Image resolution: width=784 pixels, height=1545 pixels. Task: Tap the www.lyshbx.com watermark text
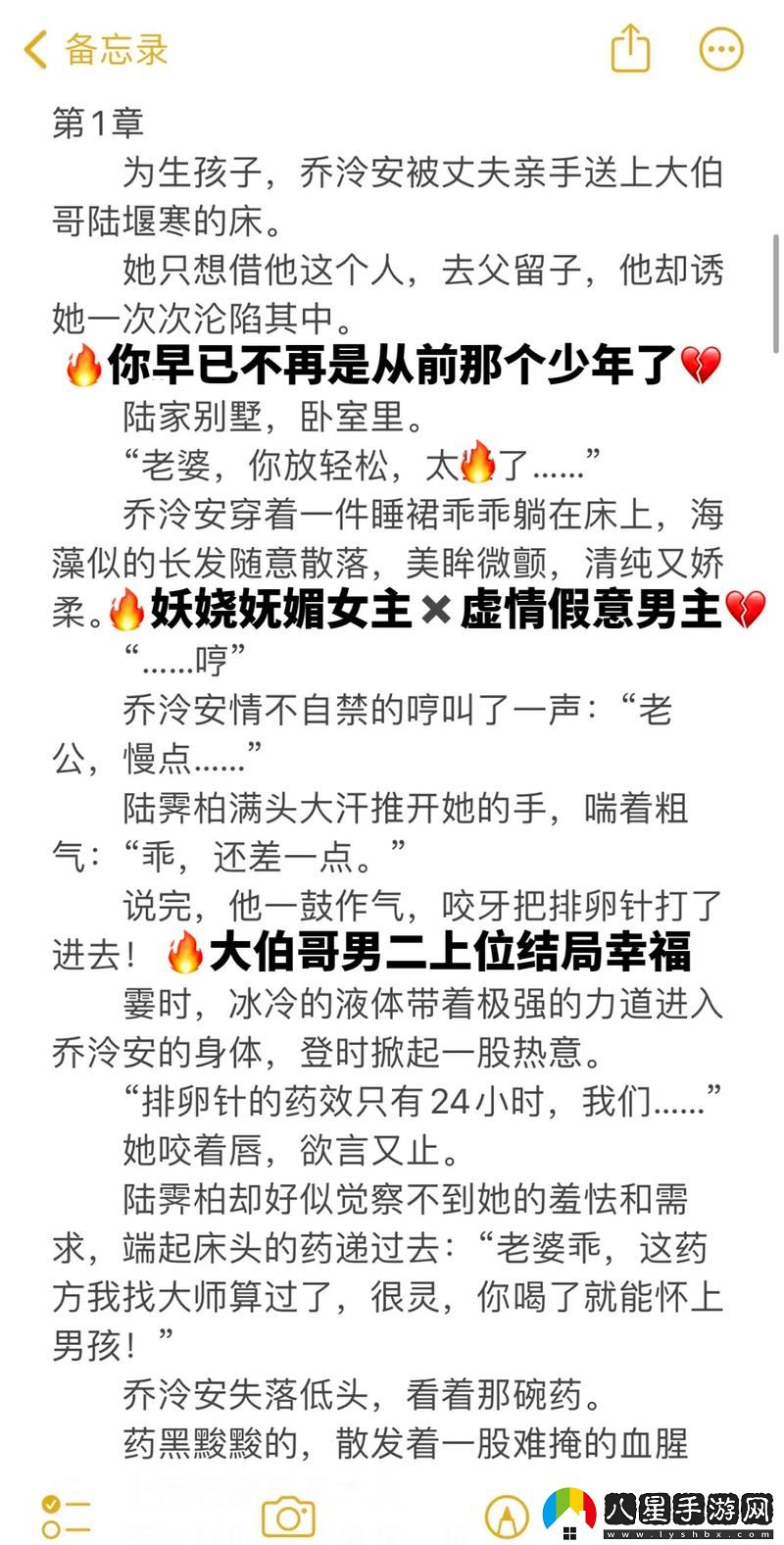click(x=684, y=1534)
